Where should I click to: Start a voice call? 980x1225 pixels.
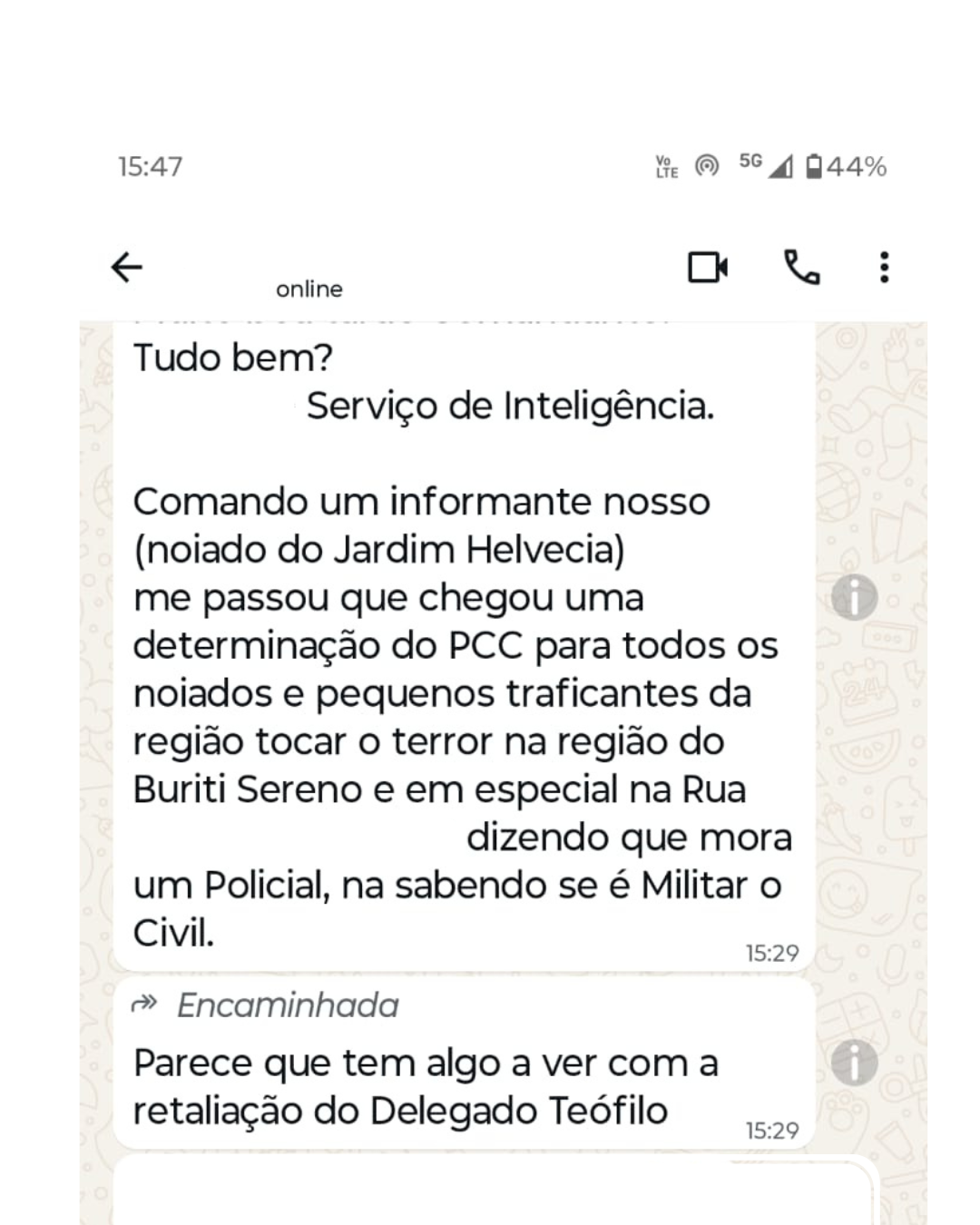(801, 268)
